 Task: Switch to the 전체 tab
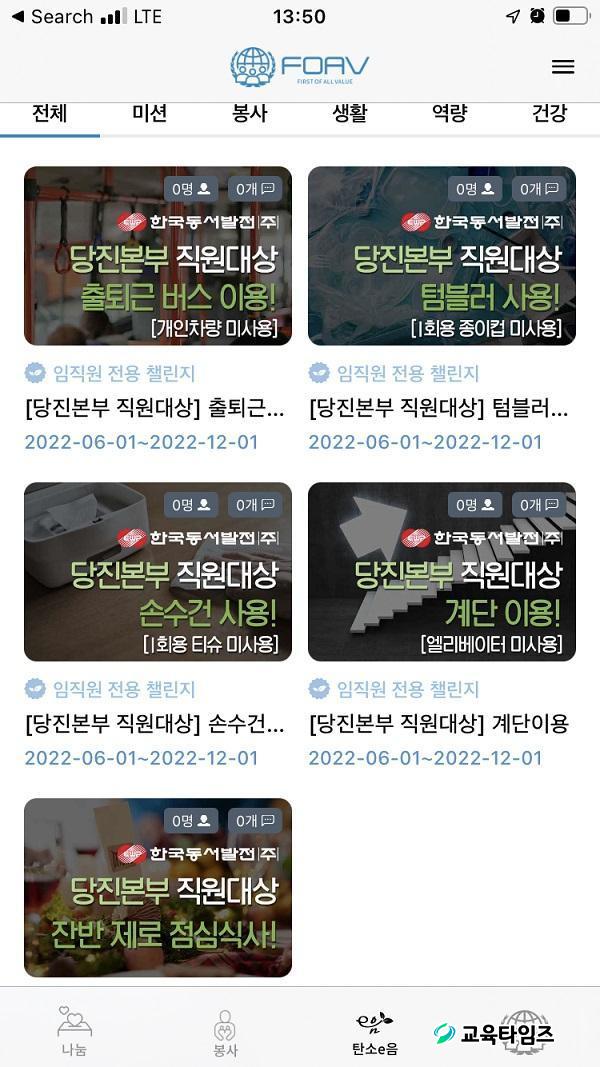pyautogui.click(x=49, y=113)
